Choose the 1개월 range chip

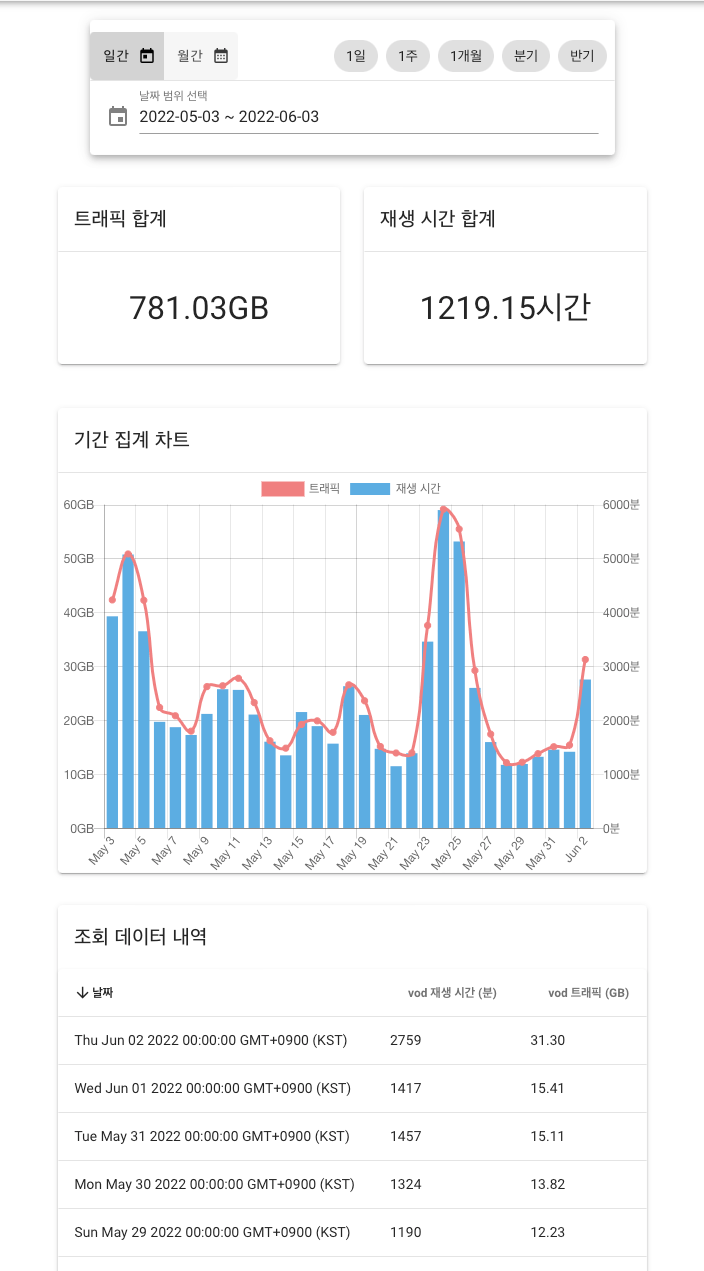[x=466, y=56]
